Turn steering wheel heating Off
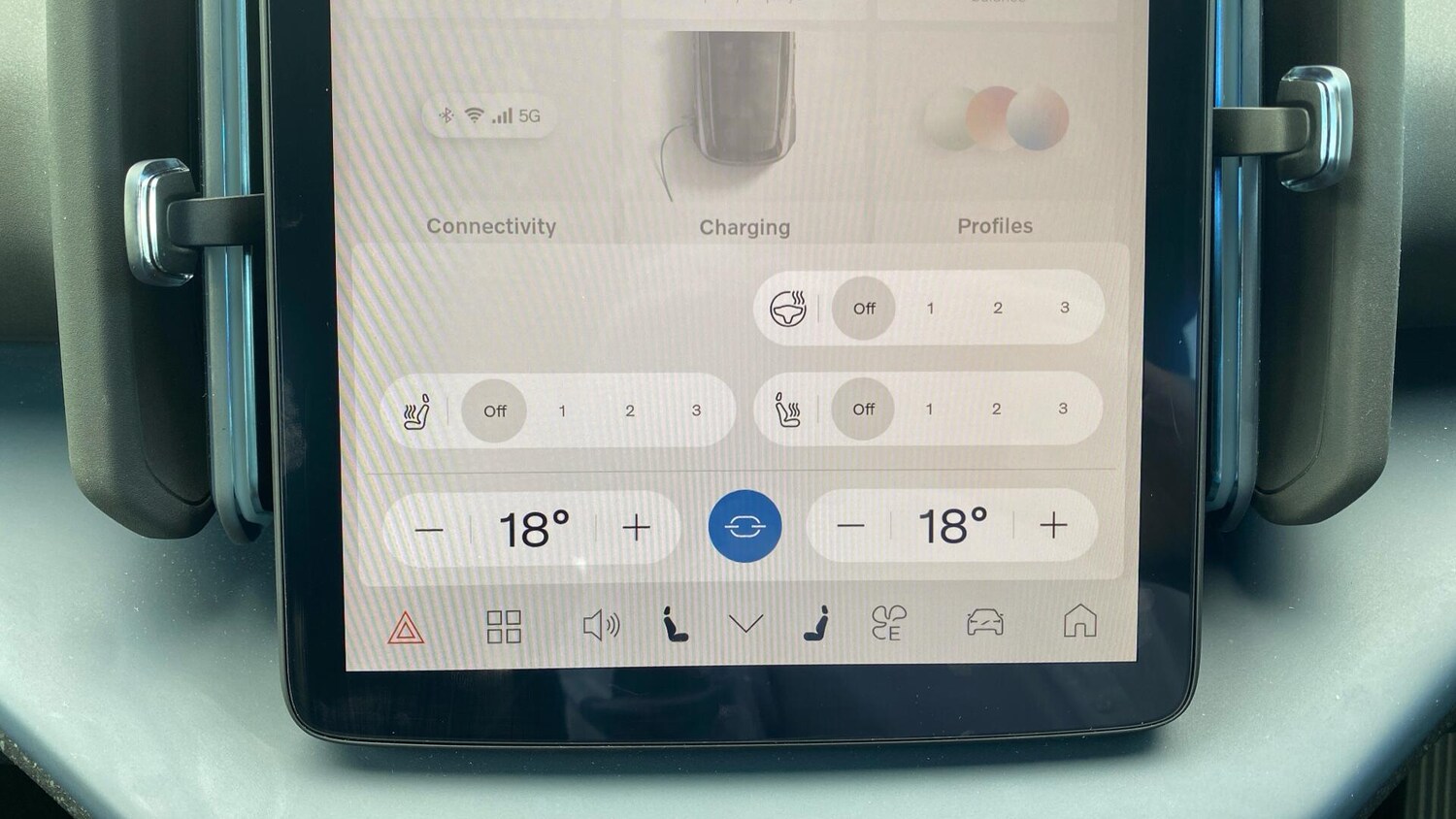Image resolution: width=1456 pixels, height=819 pixels. [x=864, y=309]
